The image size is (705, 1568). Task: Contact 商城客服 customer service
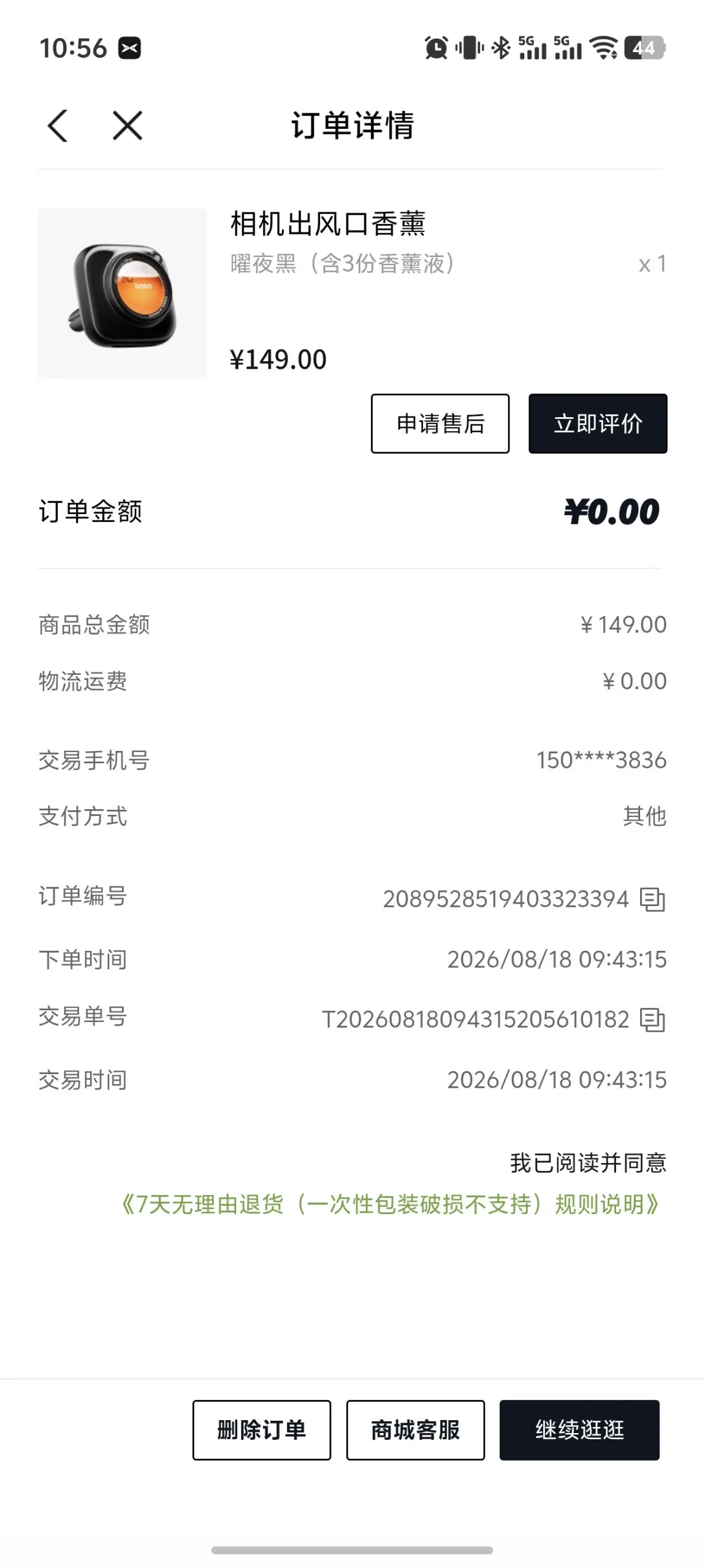pyautogui.click(x=416, y=1430)
